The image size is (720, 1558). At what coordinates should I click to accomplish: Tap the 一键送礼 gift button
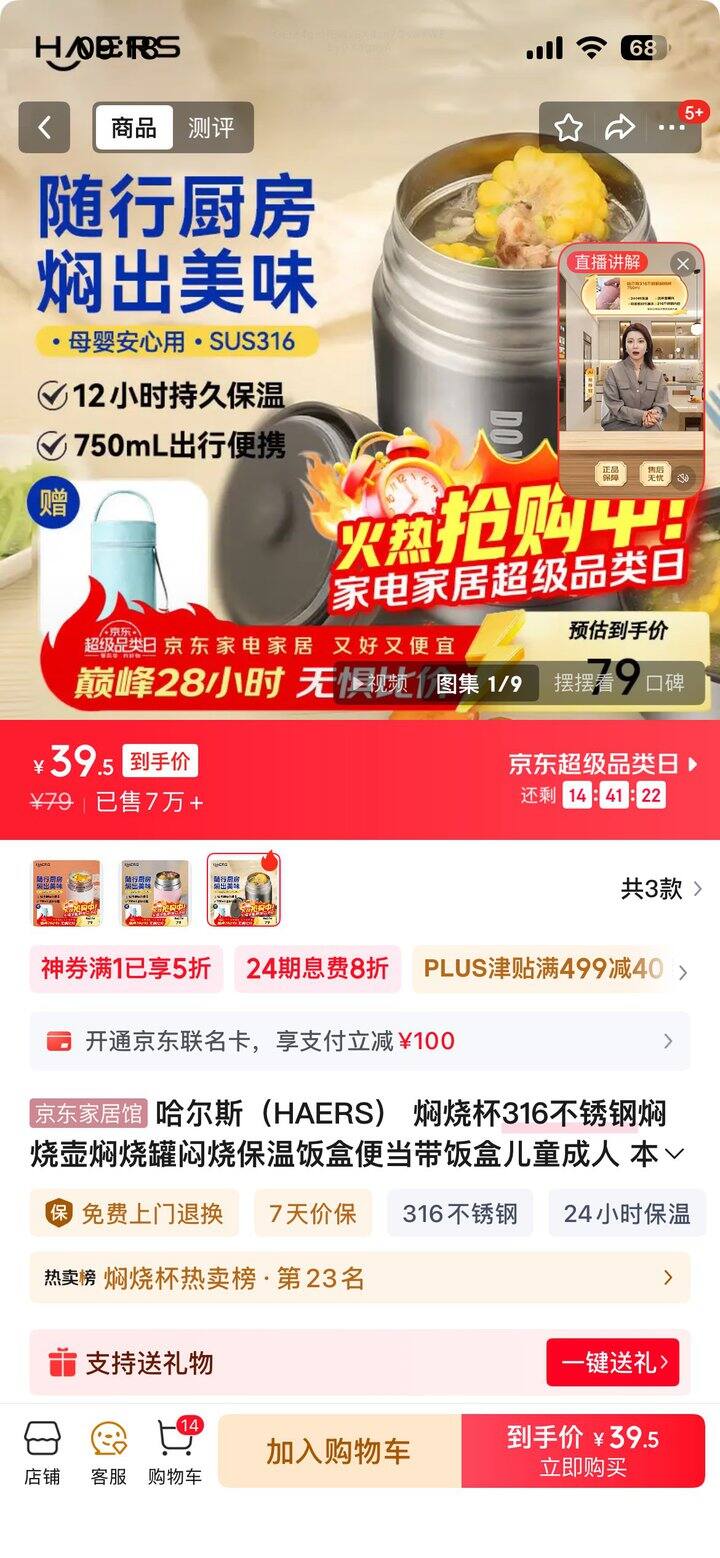coord(612,1362)
